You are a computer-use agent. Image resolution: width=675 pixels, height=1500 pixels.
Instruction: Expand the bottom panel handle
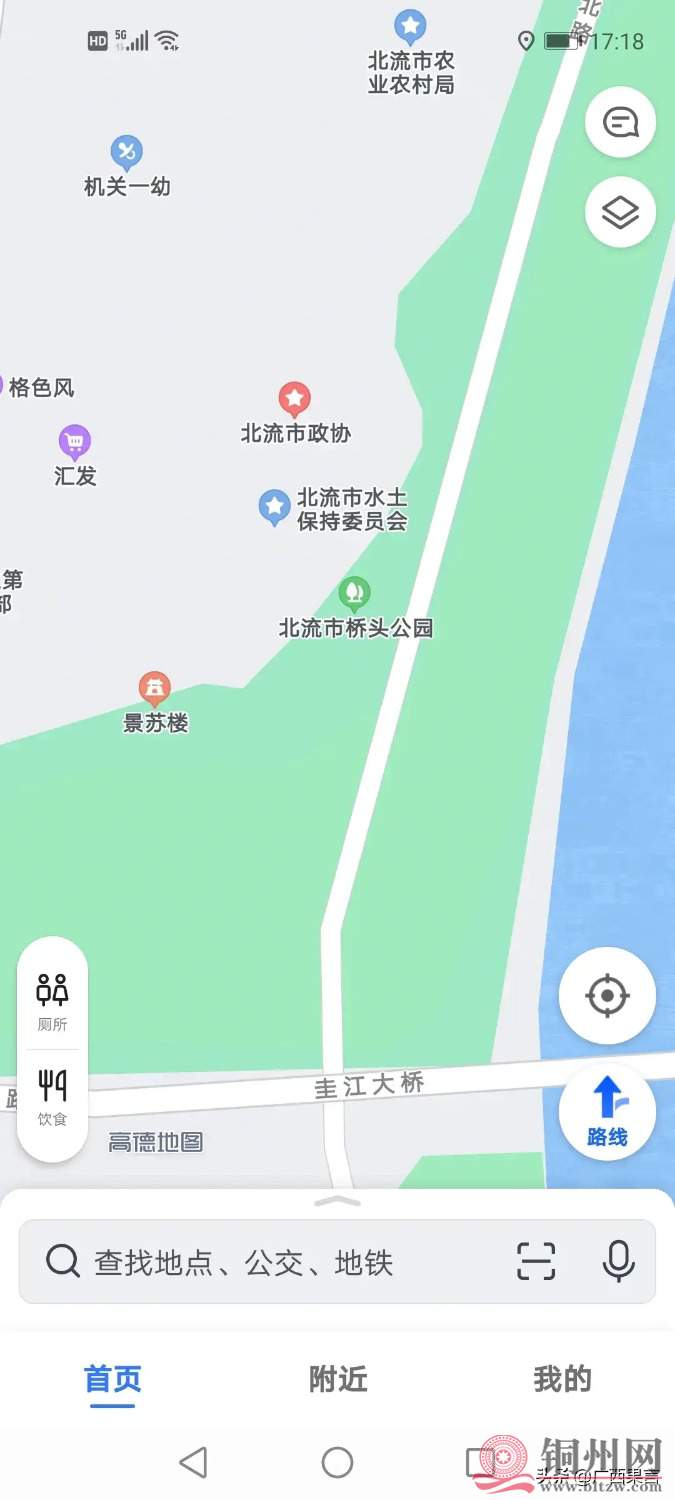pyautogui.click(x=337, y=1201)
